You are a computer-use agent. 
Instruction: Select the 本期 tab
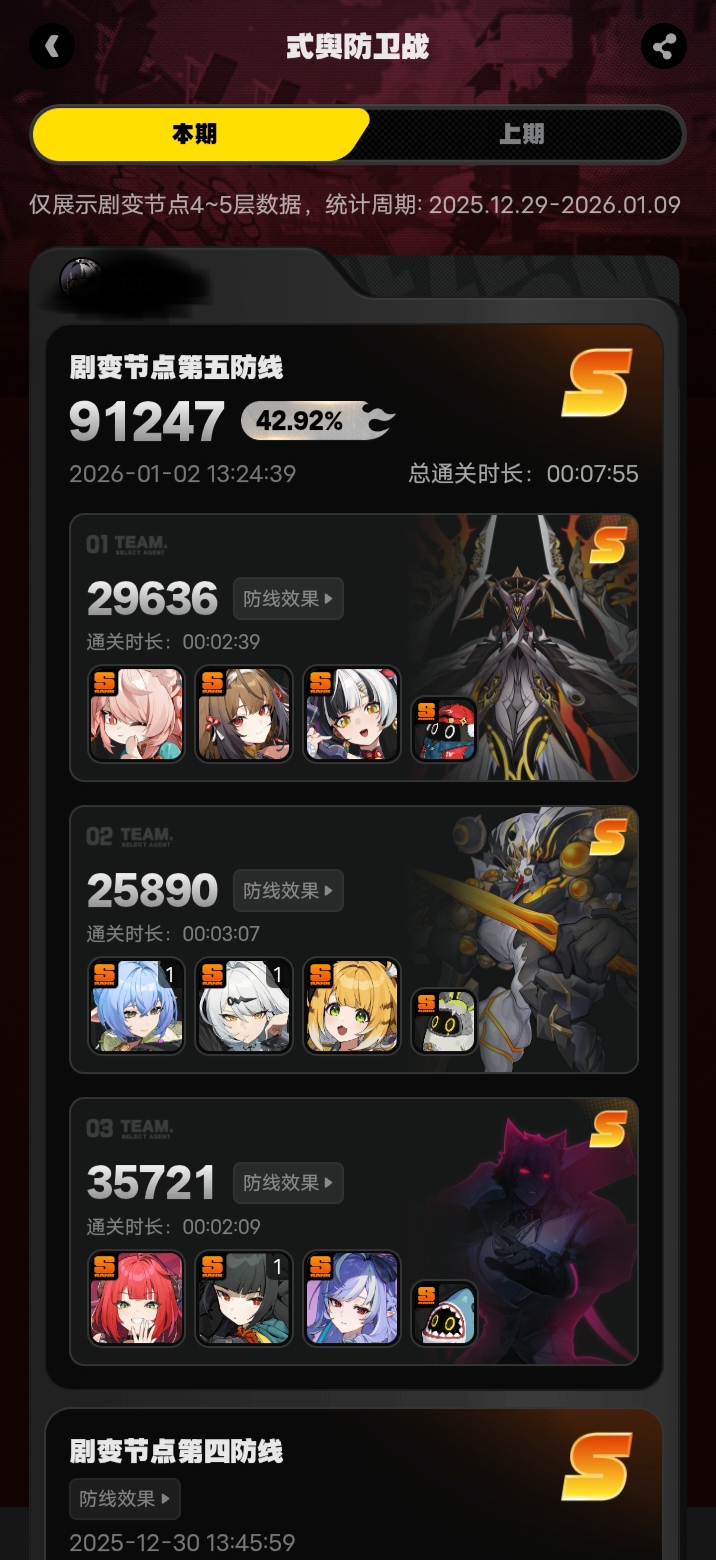pyautogui.click(x=195, y=134)
